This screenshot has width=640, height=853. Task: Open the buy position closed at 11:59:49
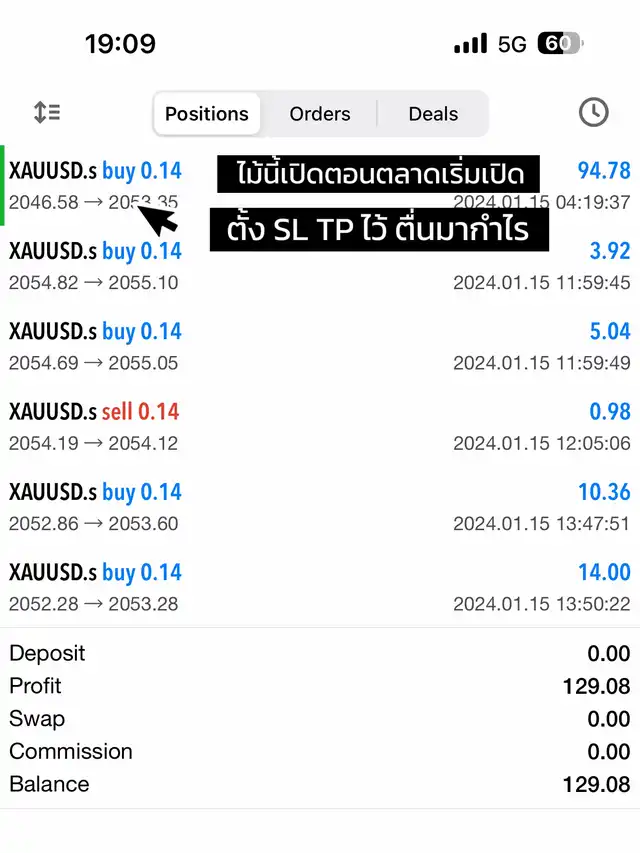tap(320, 346)
